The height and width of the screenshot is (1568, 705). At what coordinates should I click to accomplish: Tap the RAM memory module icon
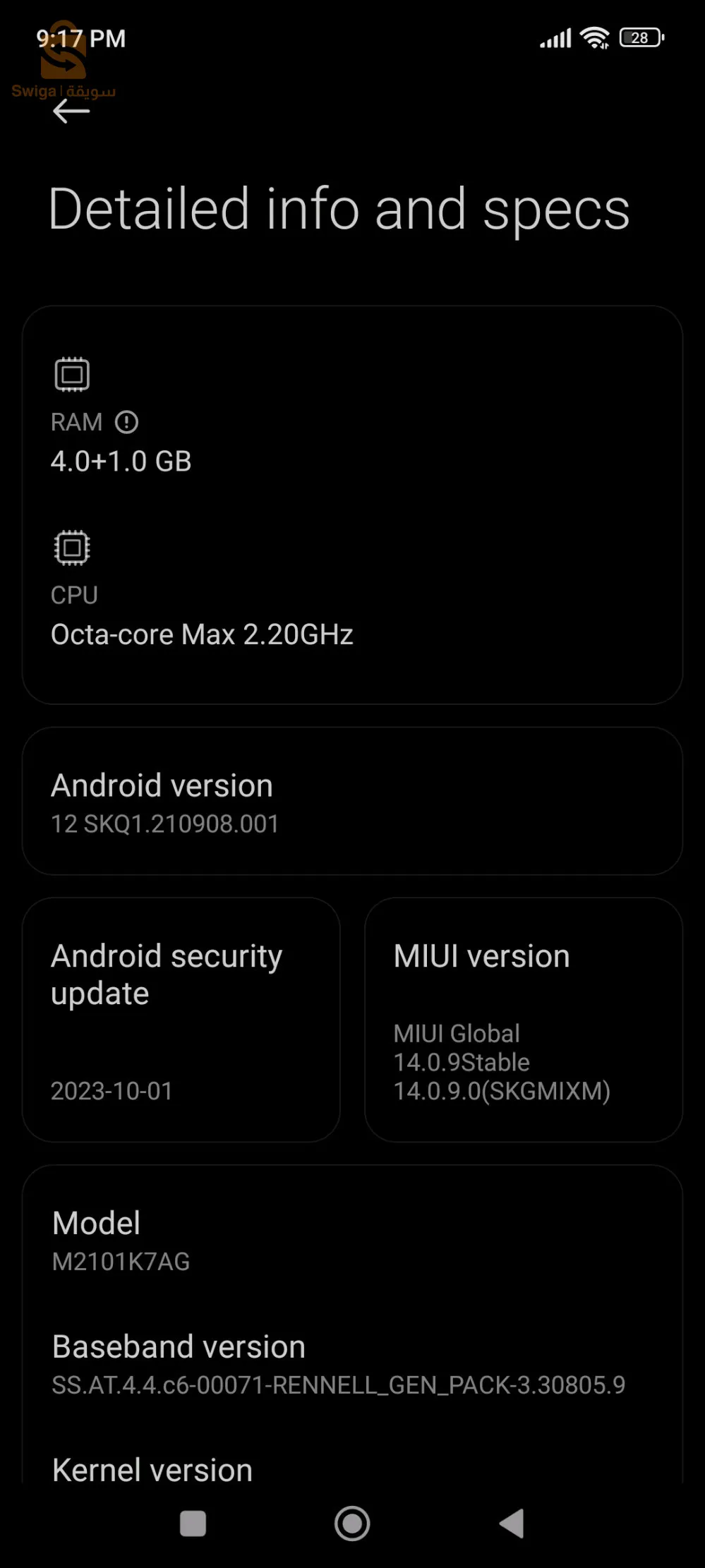click(71, 373)
